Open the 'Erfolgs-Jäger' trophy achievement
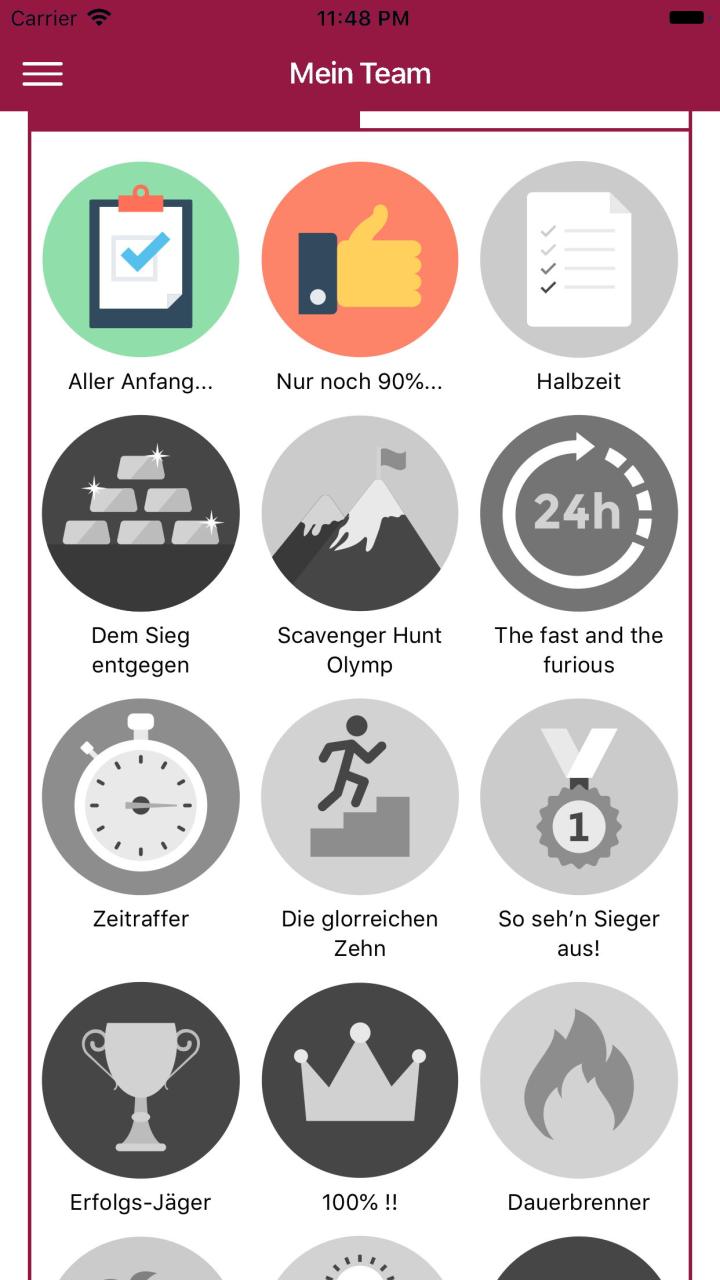Screen dimensions: 720x1280 pyautogui.click(x=140, y=1080)
